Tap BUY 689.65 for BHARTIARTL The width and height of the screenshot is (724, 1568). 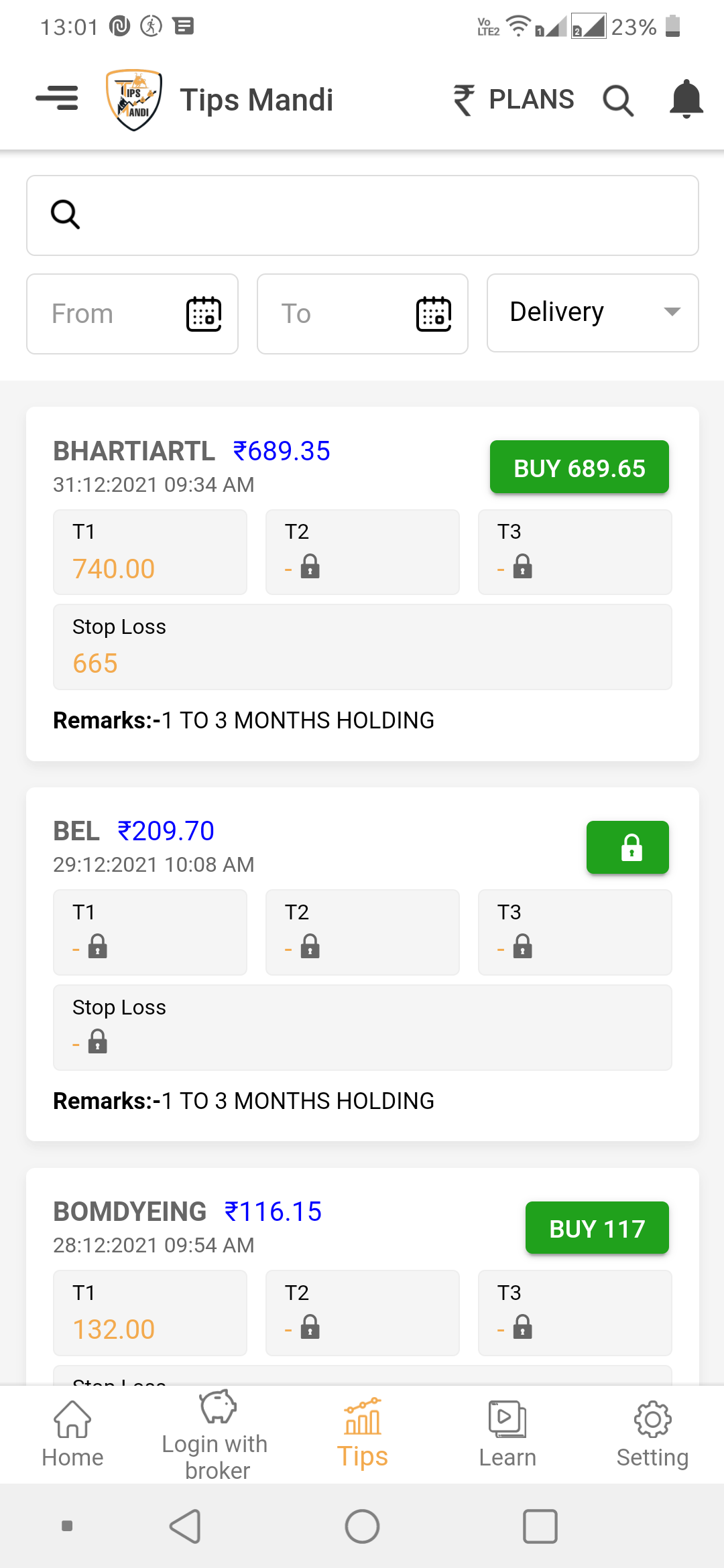pyautogui.click(x=579, y=467)
